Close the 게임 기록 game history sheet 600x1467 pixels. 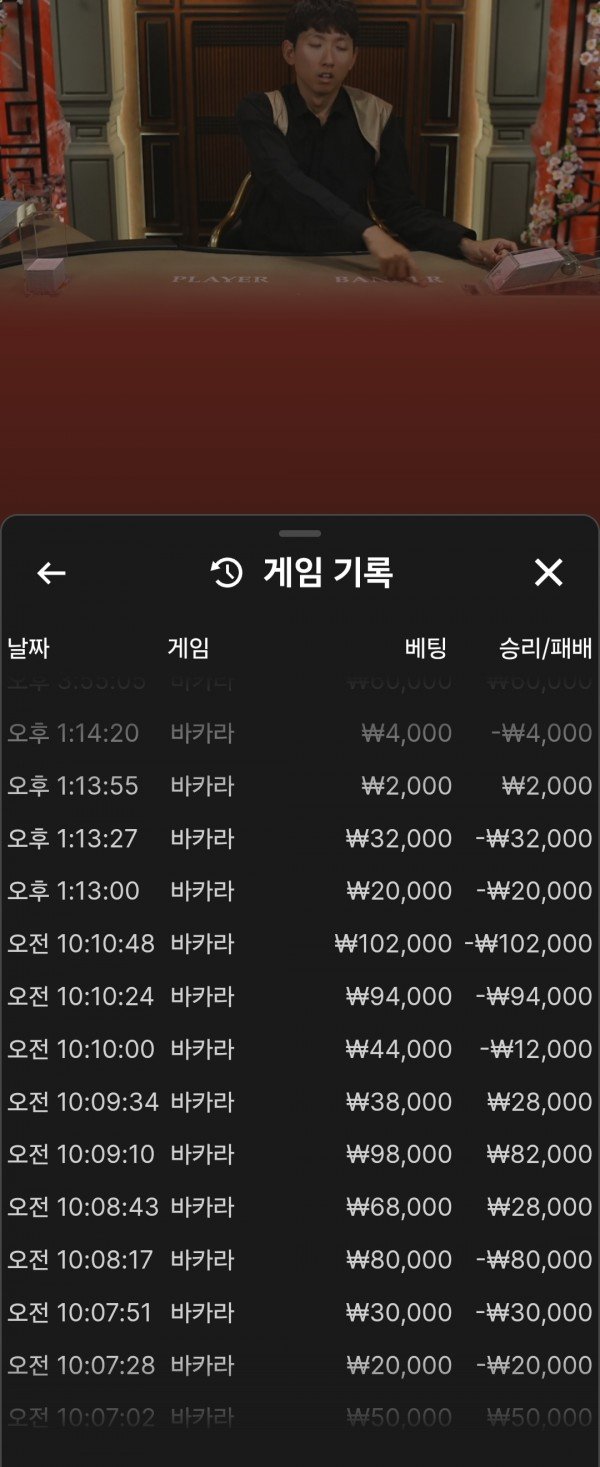click(548, 573)
